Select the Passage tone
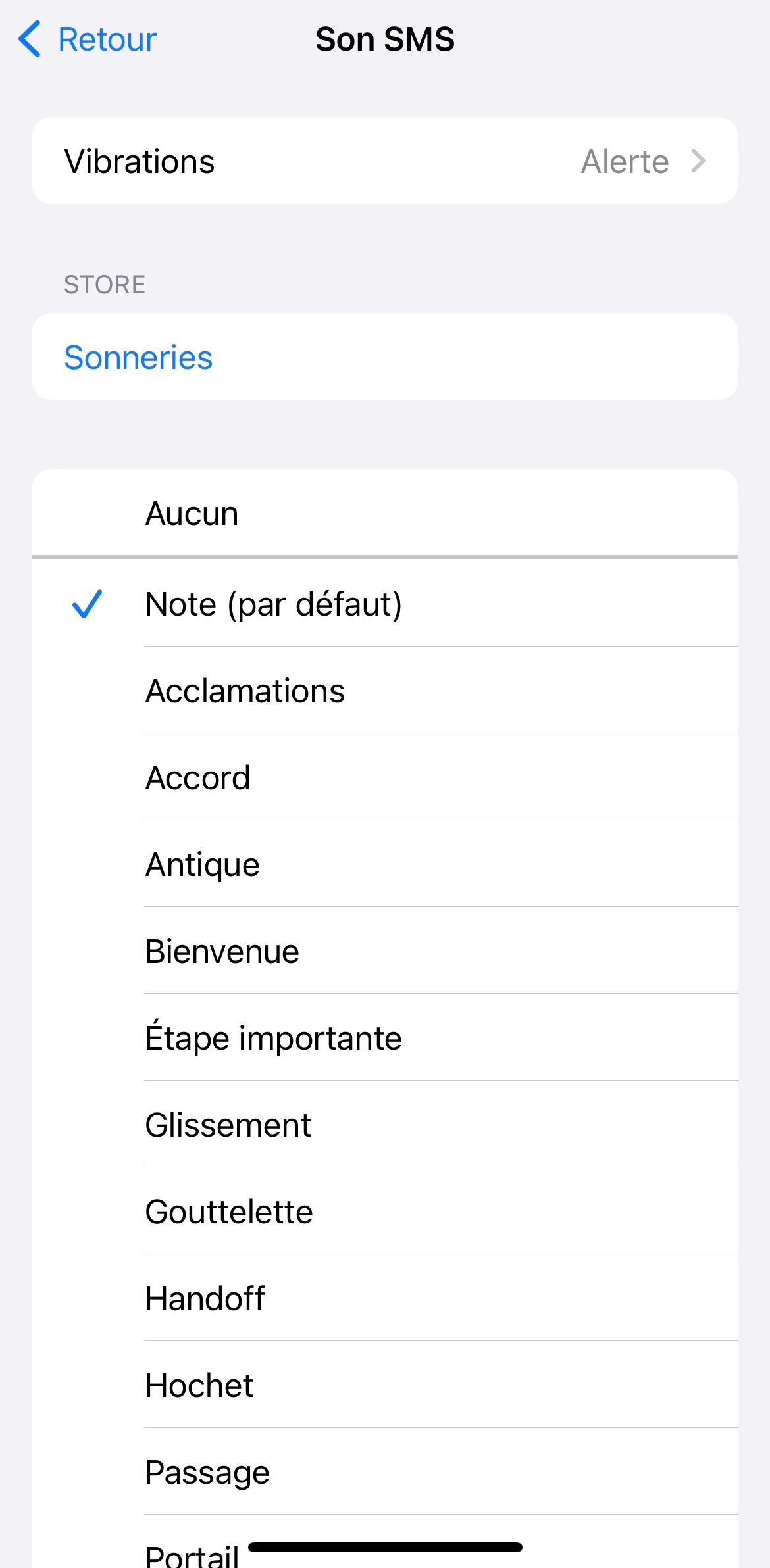This screenshot has width=770, height=1568. pos(384,1472)
